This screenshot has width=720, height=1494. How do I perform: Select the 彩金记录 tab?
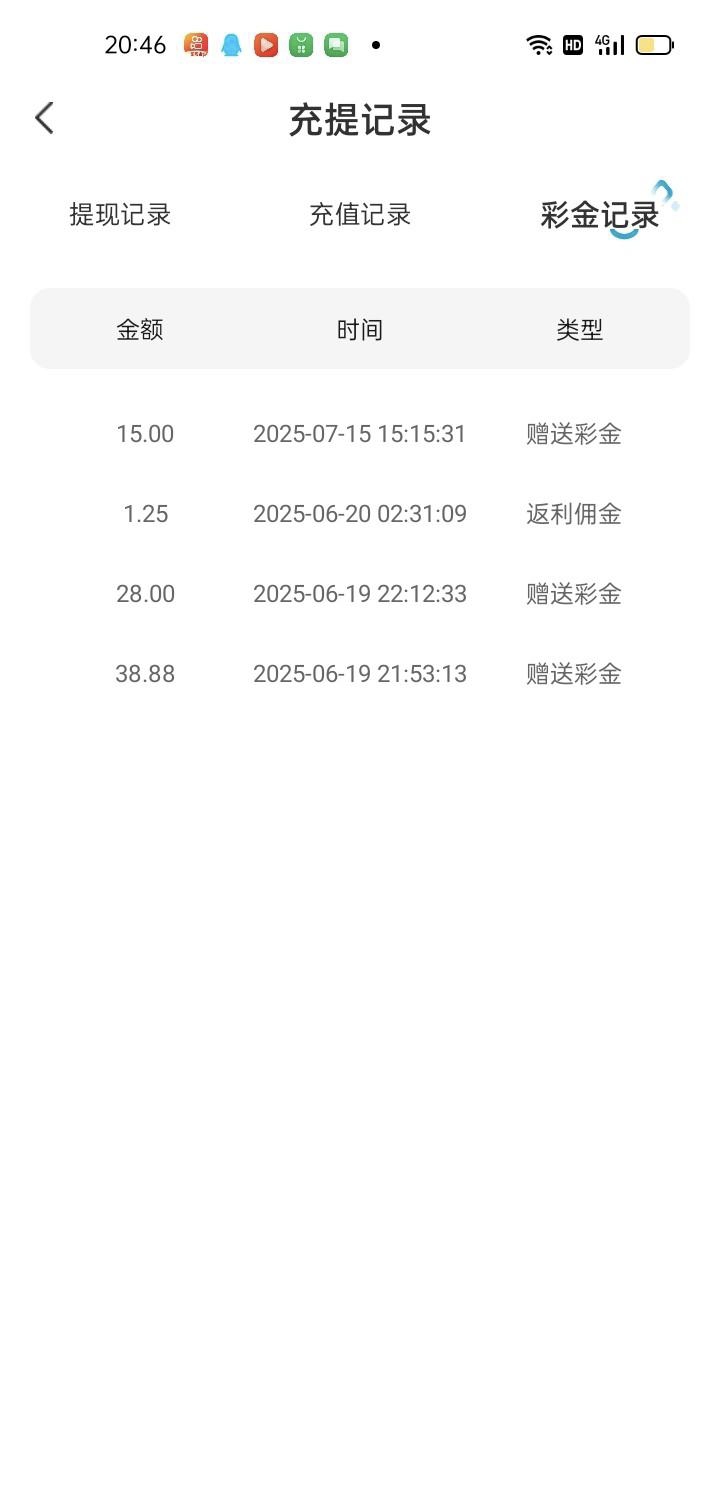pos(600,215)
